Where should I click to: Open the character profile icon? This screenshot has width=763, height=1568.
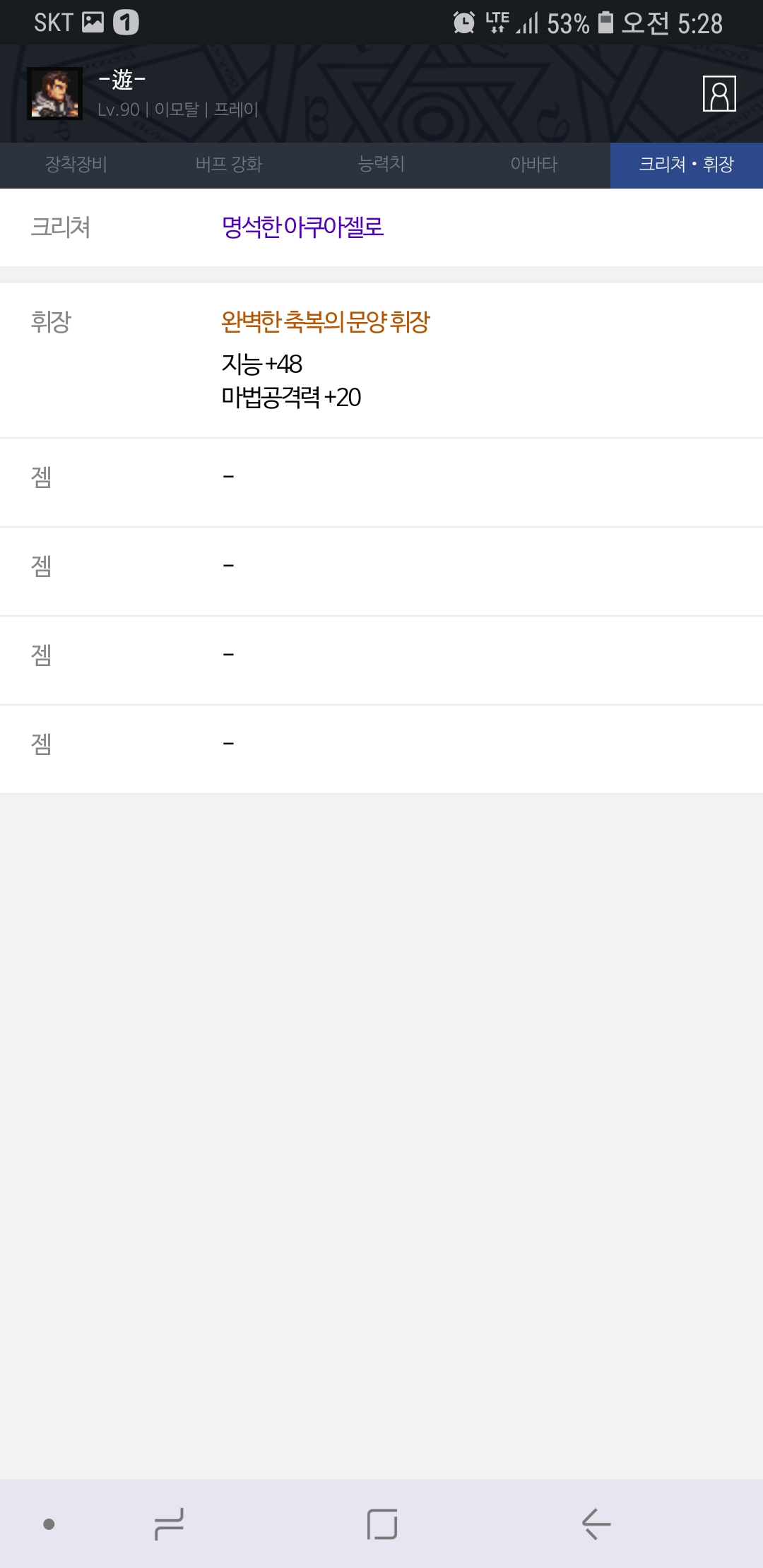click(719, 94)
